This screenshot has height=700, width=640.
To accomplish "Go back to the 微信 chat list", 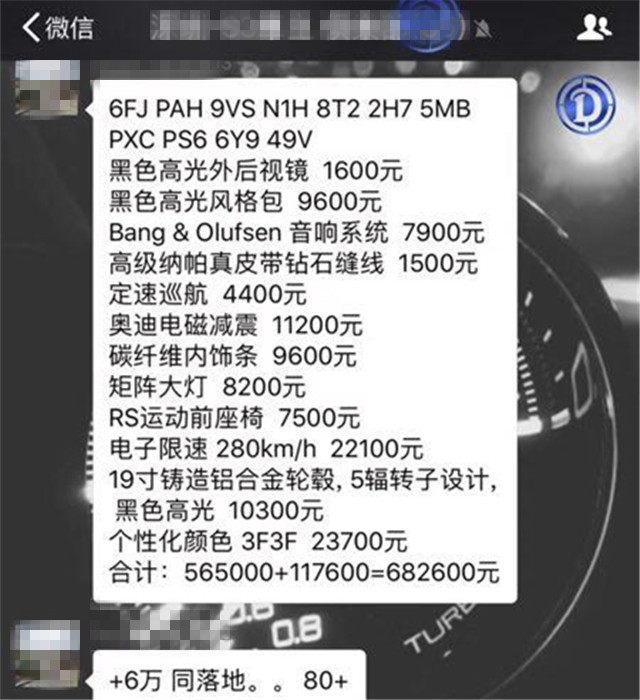I will pyautogui.click(x=58, y=27).
